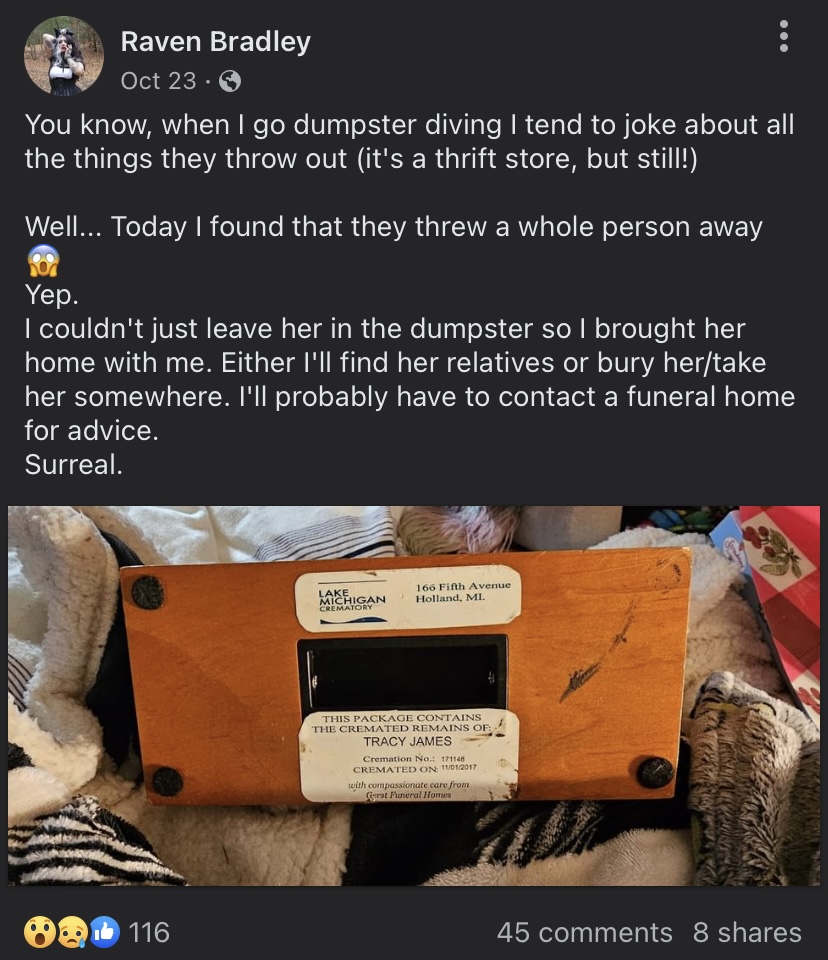828x960 pixels.
Task: Open Raven Bradley's profile picture
Action: 63,56
